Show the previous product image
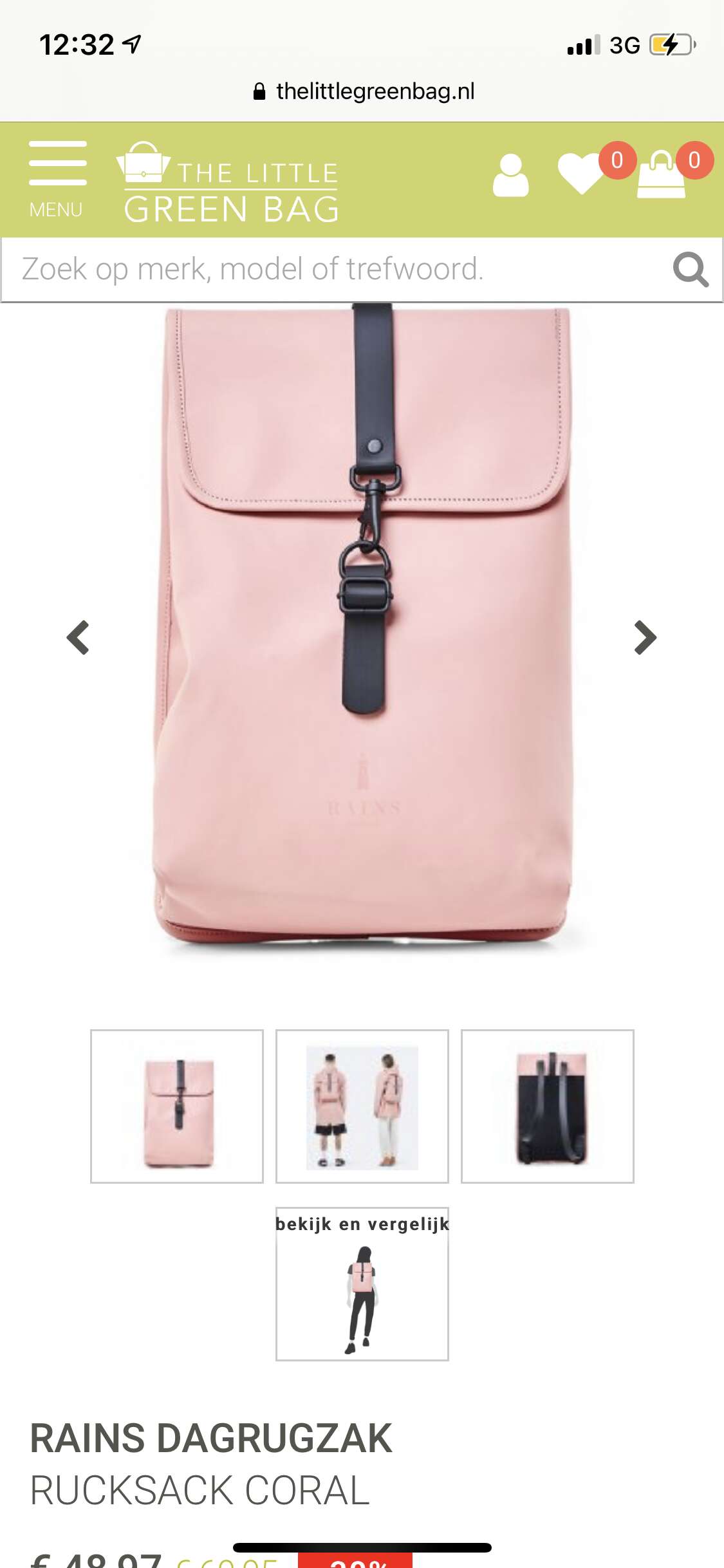The height and width of the screenshot is (1568, 724). [x=78, y=637]
